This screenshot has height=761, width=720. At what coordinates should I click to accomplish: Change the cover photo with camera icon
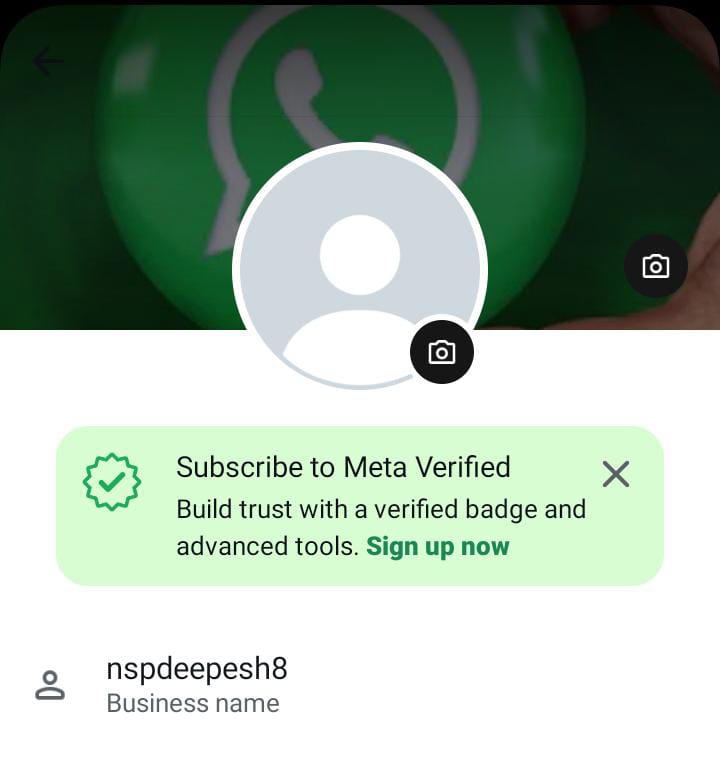[655, 266]
